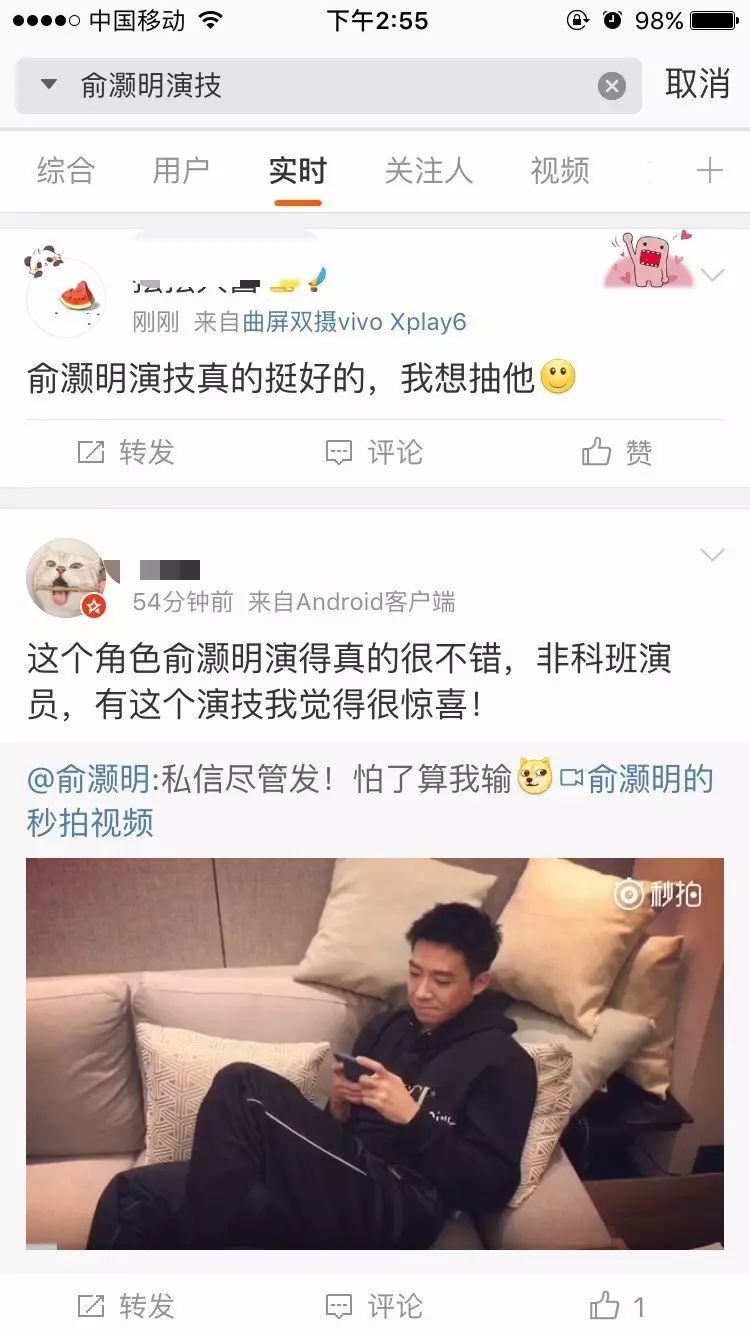Open the second post's options chevron
The width and height of the screenshot is (750, 1334).
pos(712,554)
